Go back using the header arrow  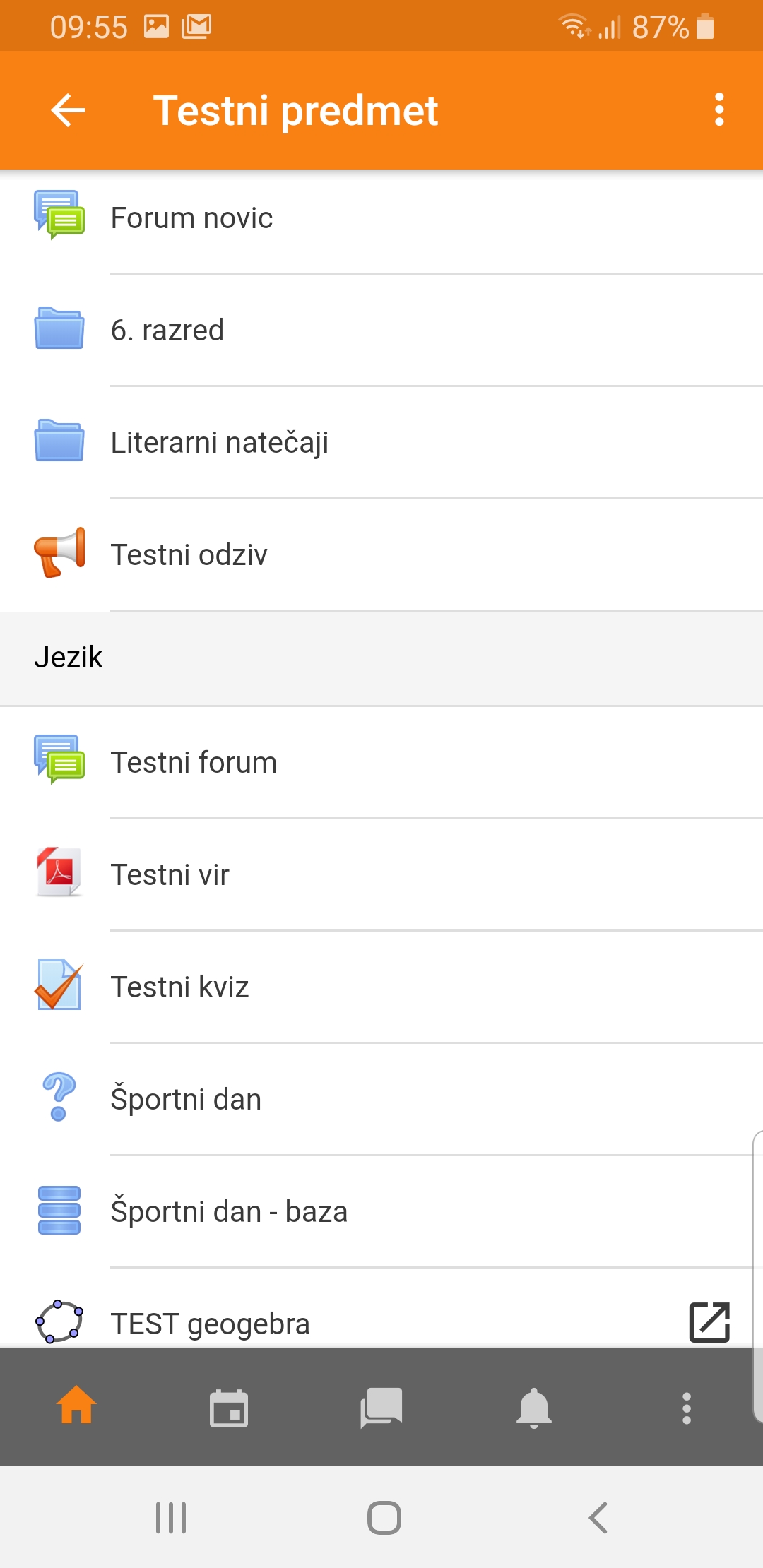(69, 110)
